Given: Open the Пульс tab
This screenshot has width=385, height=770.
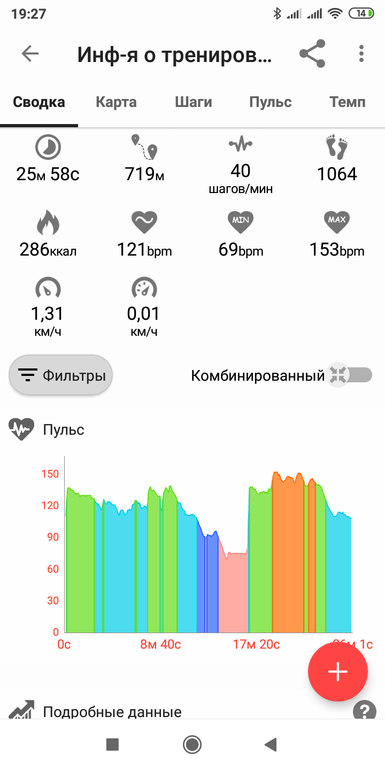Looking at the screenshot, I should [x=270, y=102].
